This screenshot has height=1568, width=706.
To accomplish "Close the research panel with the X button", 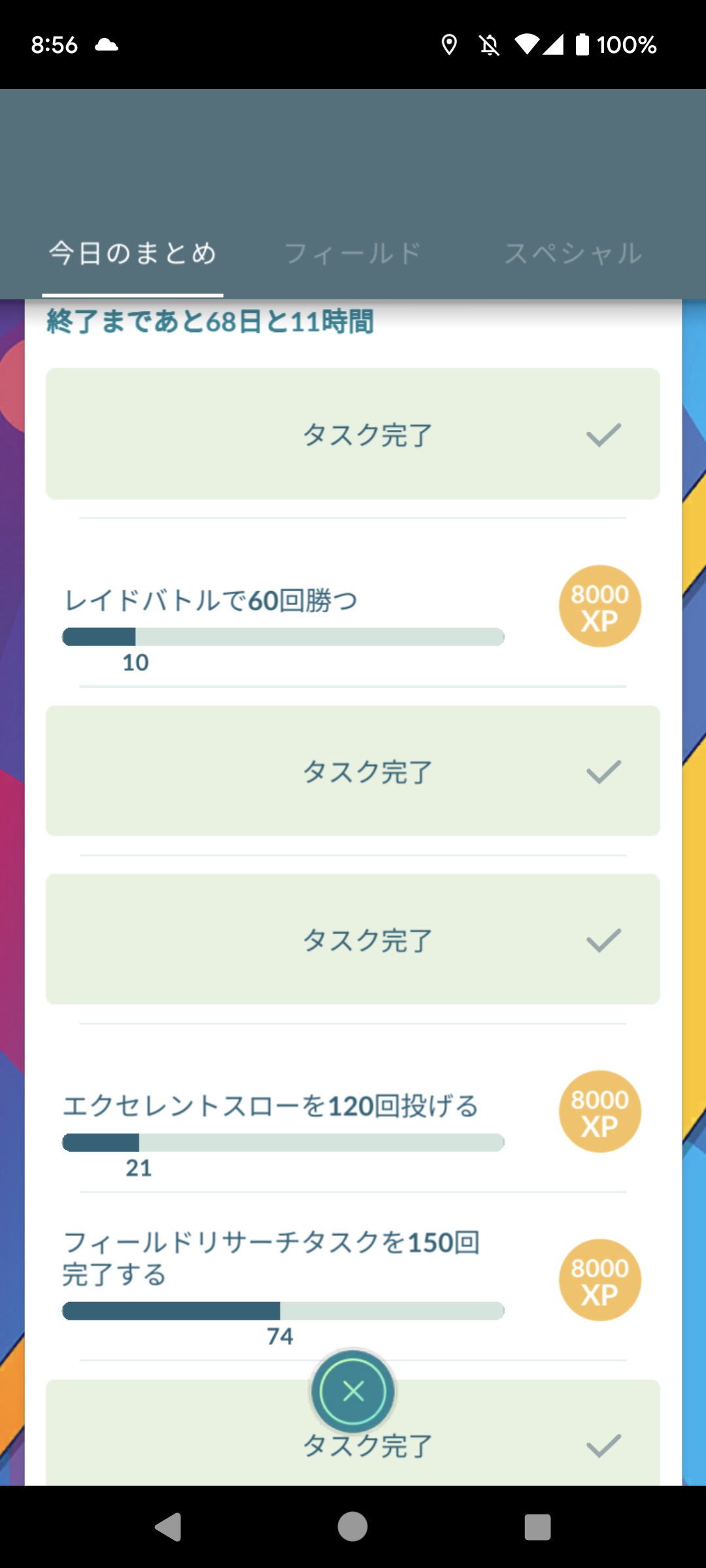I will (353, 1392).
